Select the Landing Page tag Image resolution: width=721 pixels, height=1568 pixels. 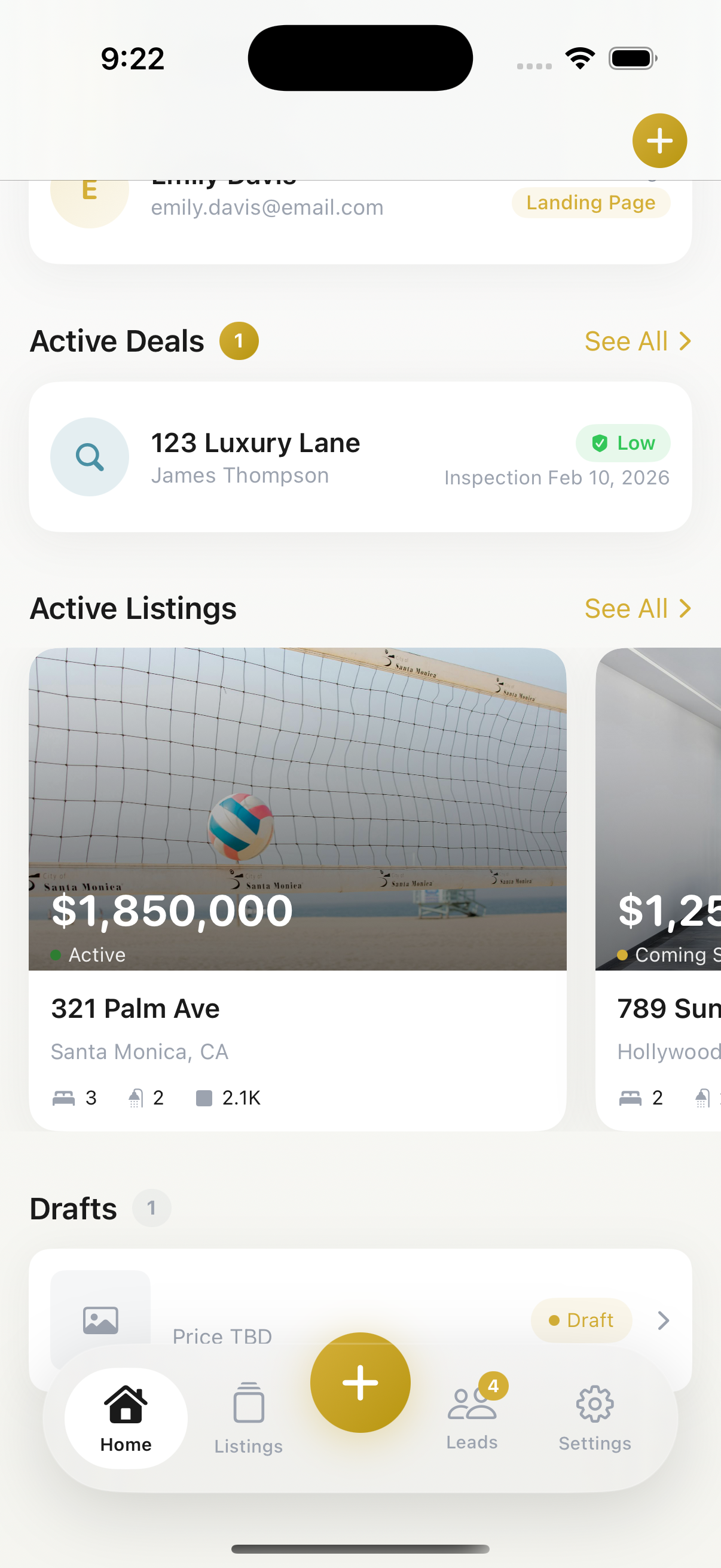589,203
